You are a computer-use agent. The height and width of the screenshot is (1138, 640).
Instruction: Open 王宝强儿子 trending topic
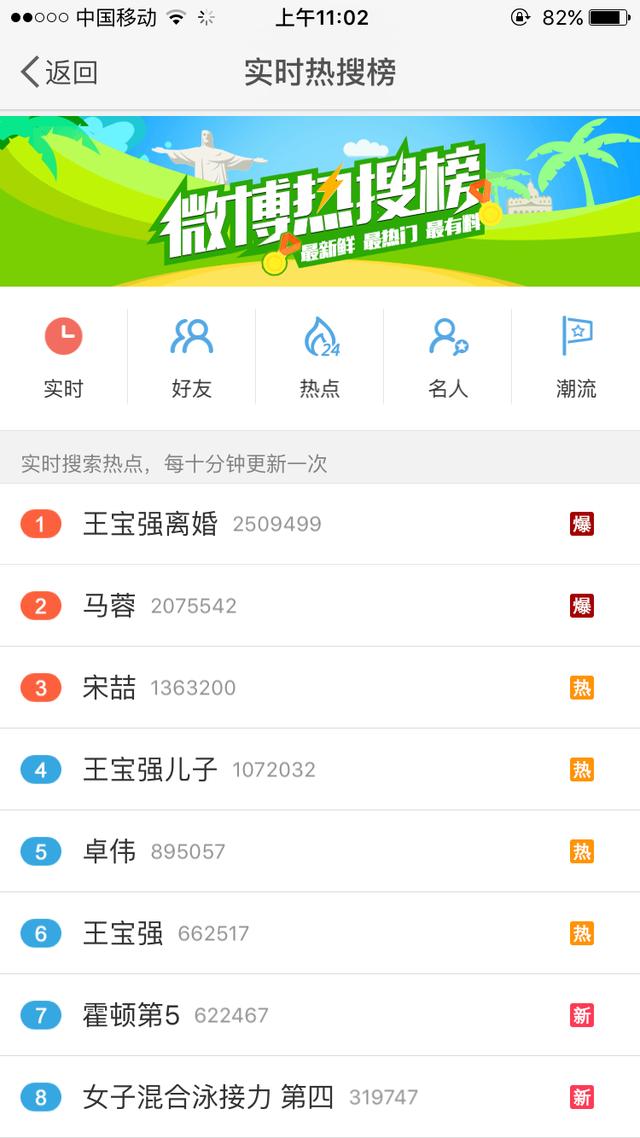pyautogui.click(x=150, y=770)
